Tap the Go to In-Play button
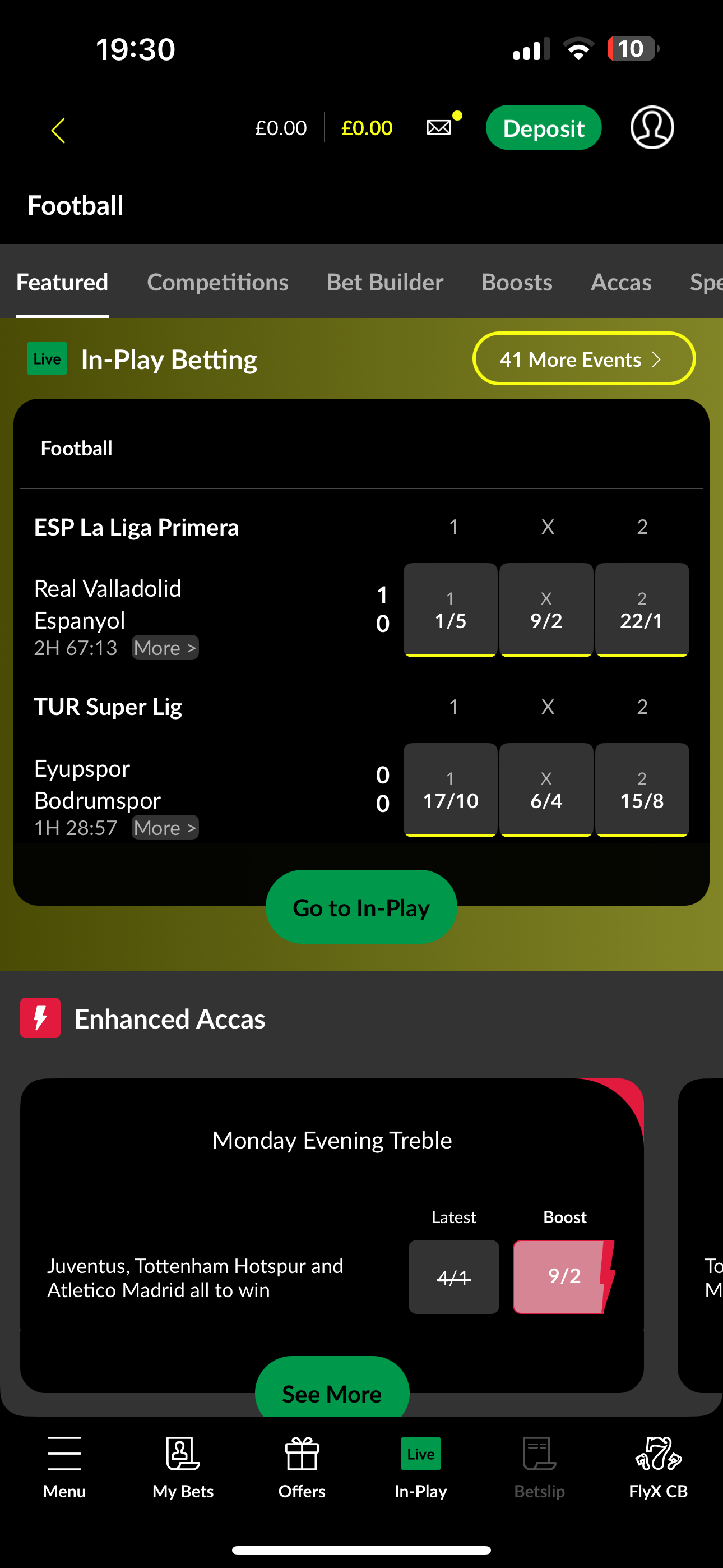This screenshot has width=723, height=1568. (x=361, y=907)
